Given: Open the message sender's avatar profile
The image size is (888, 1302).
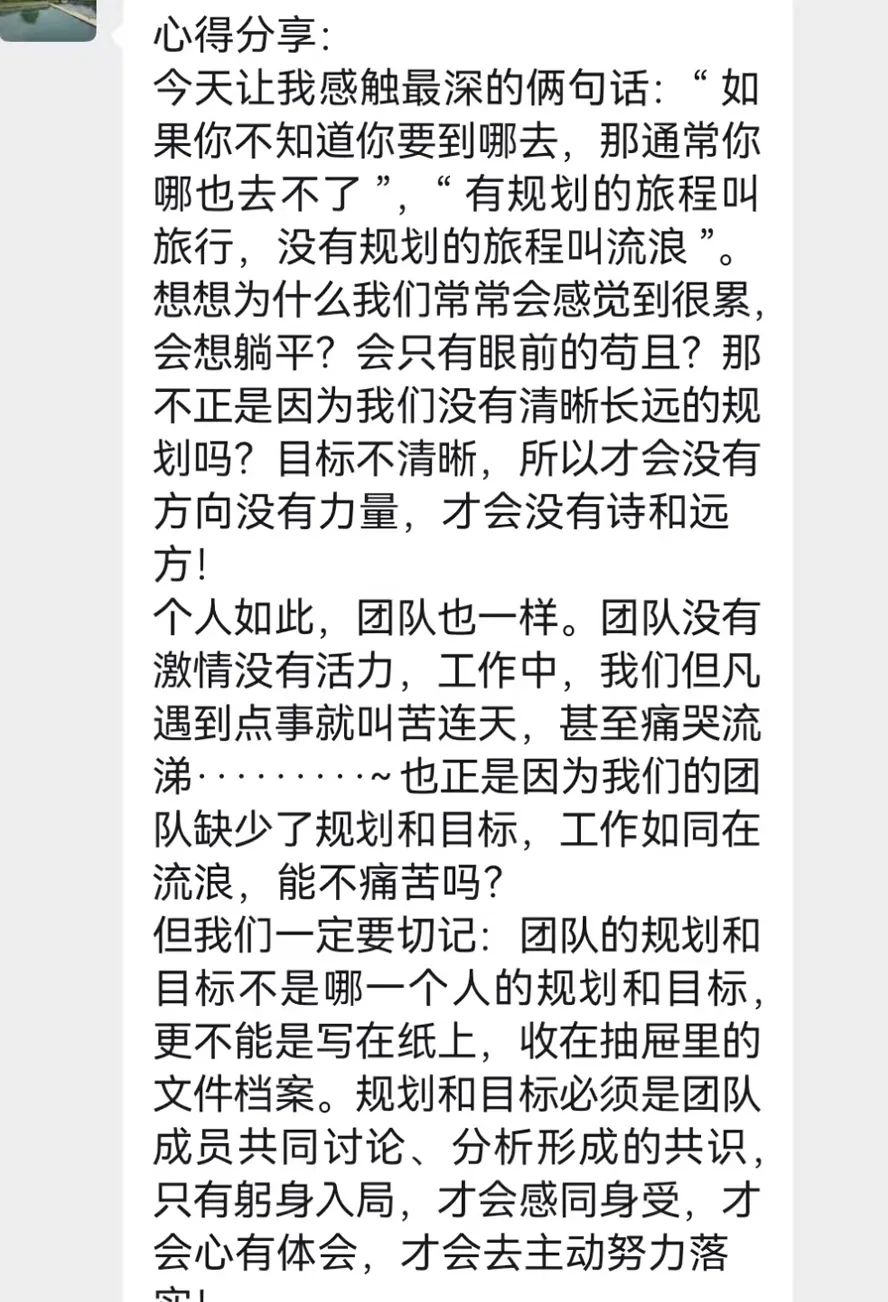Looking at the screenshot, I should (x=48, y=18).
